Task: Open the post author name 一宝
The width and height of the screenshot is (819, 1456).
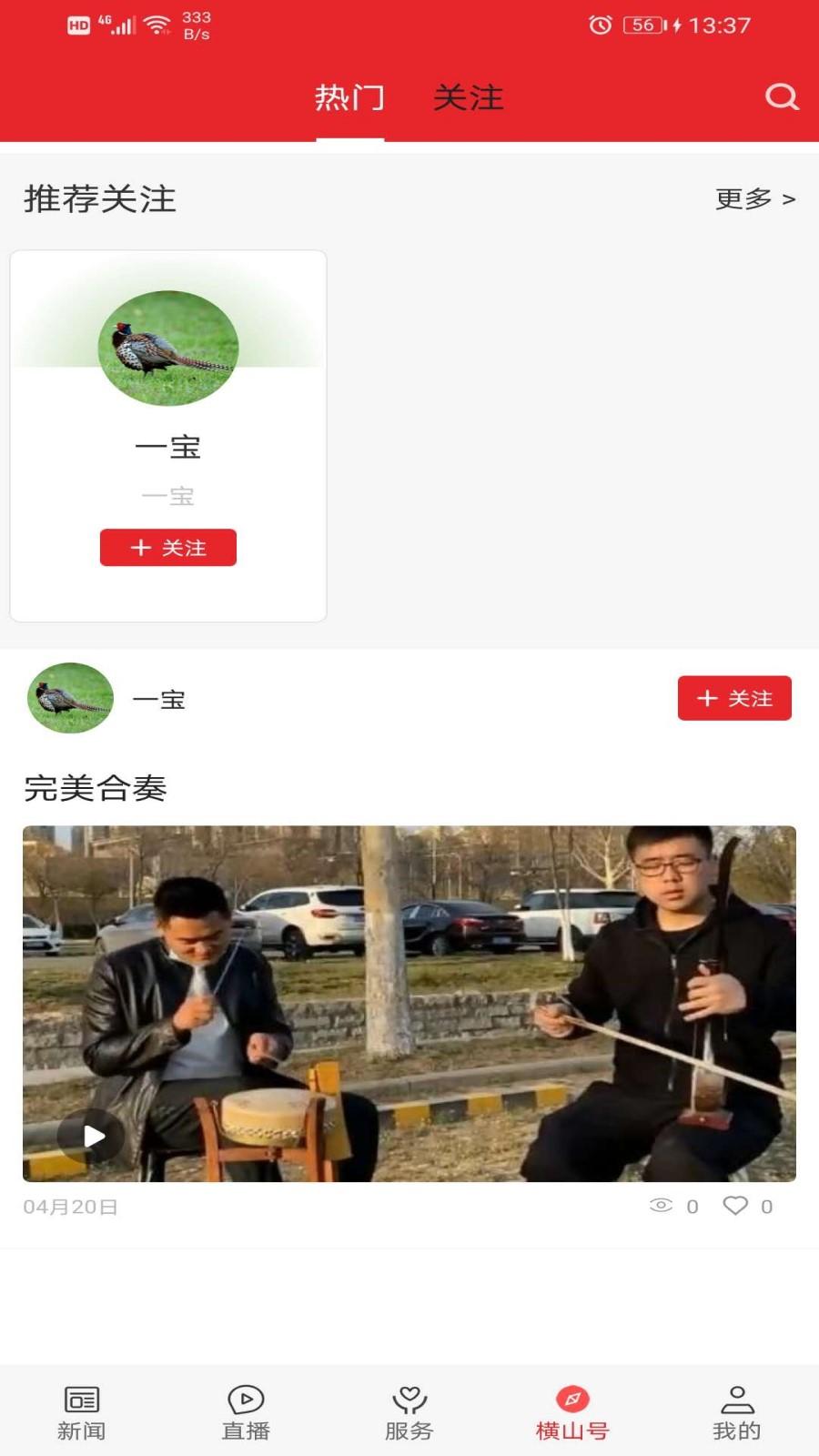Action: click(x=159, y=700)
